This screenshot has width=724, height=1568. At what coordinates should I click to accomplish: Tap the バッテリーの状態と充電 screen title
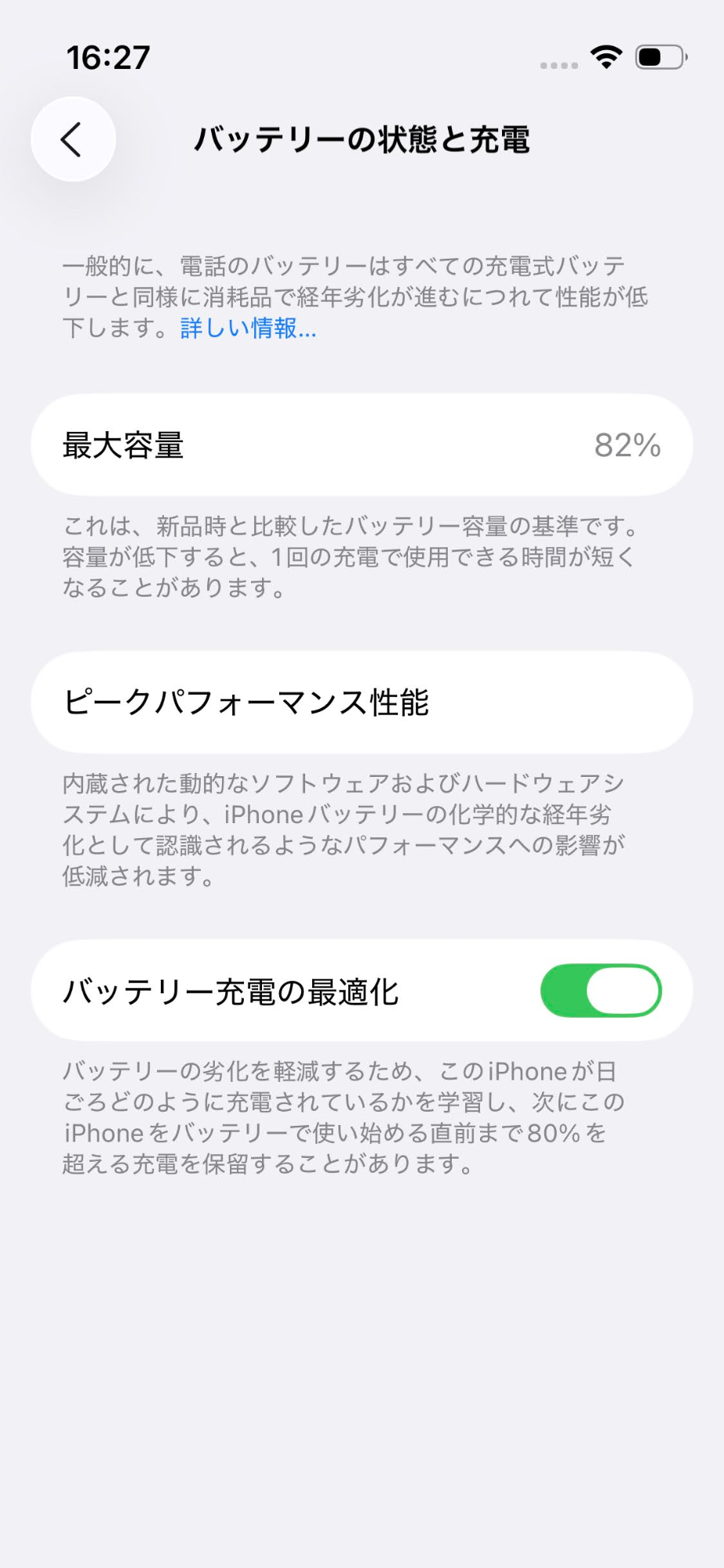[362, 139]
